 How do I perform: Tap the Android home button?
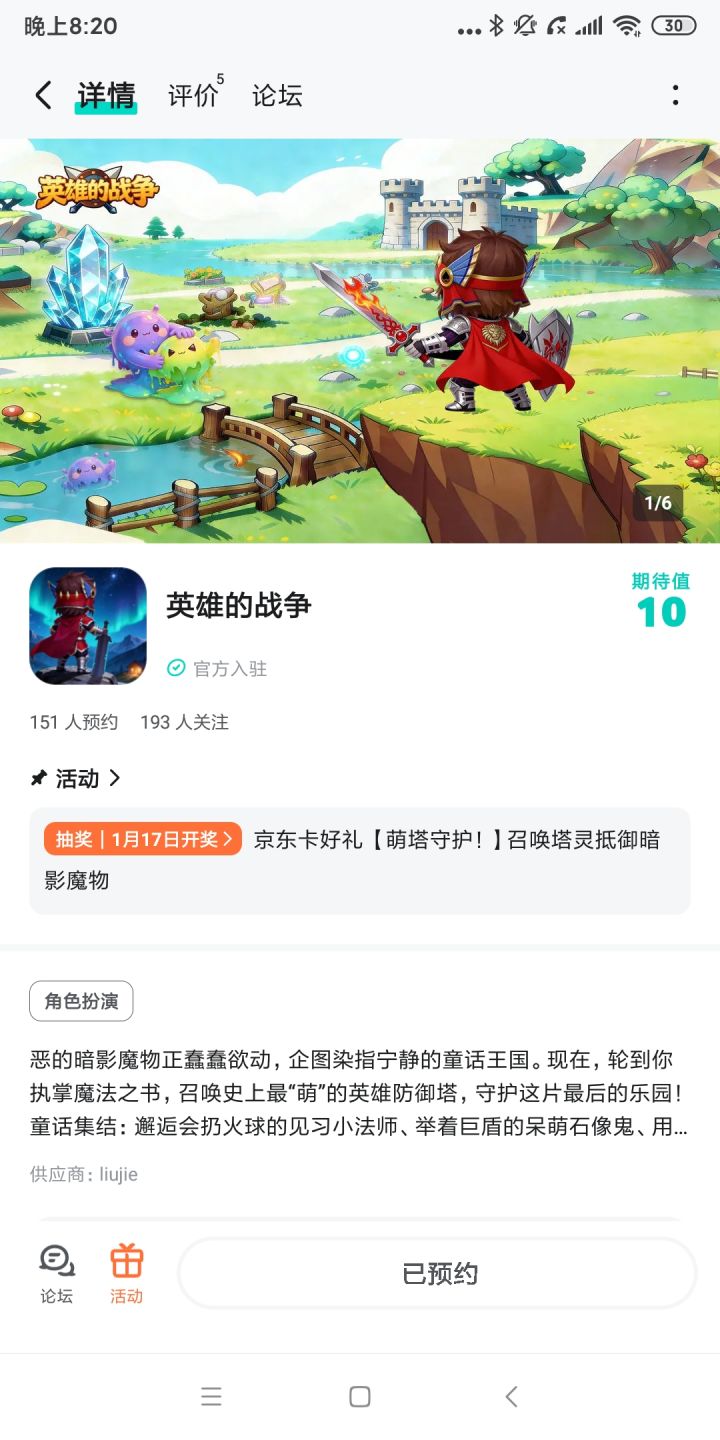360,1396
